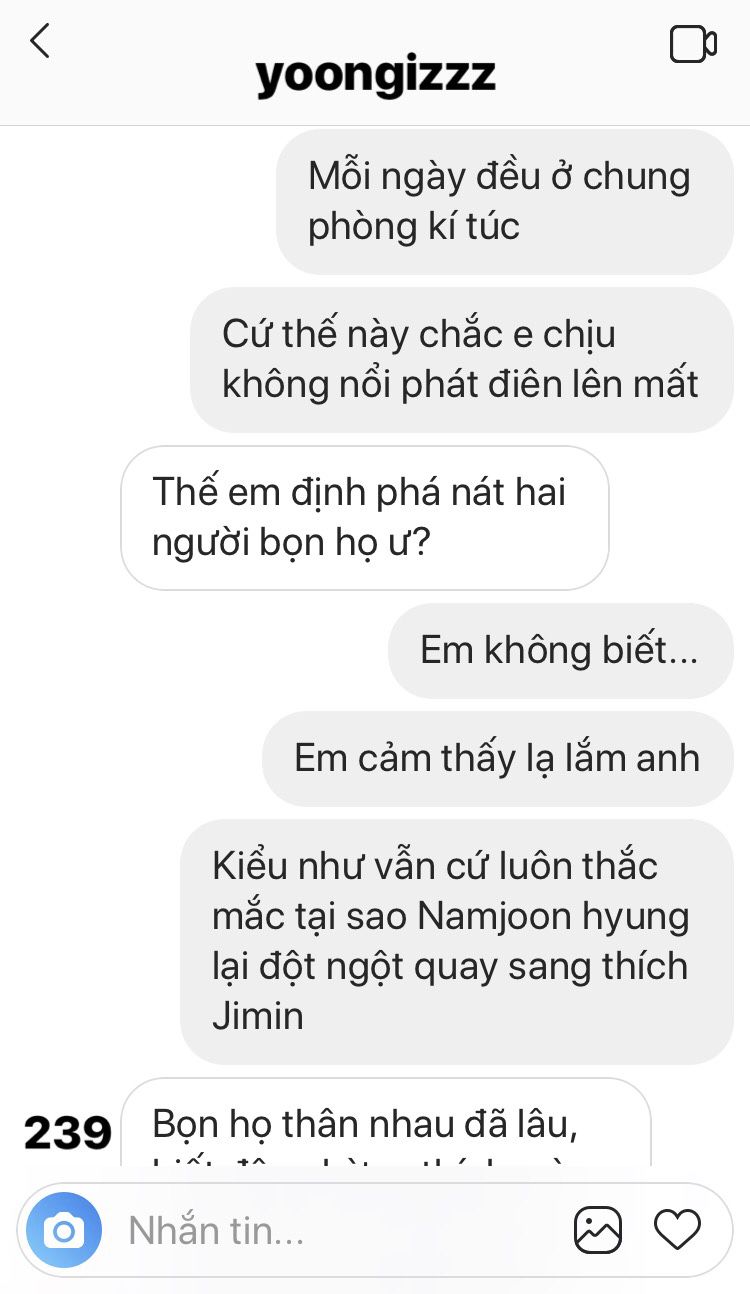Viewport: 750px width, 1294px height.
Task: Send a heart reaction
Action: tap(677, 1230)
